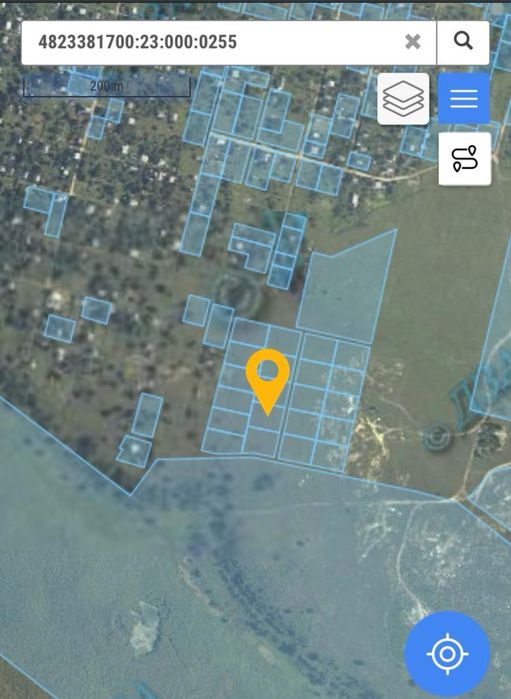Open the route tool
The image size is (511, 699).
pos(465,158)
